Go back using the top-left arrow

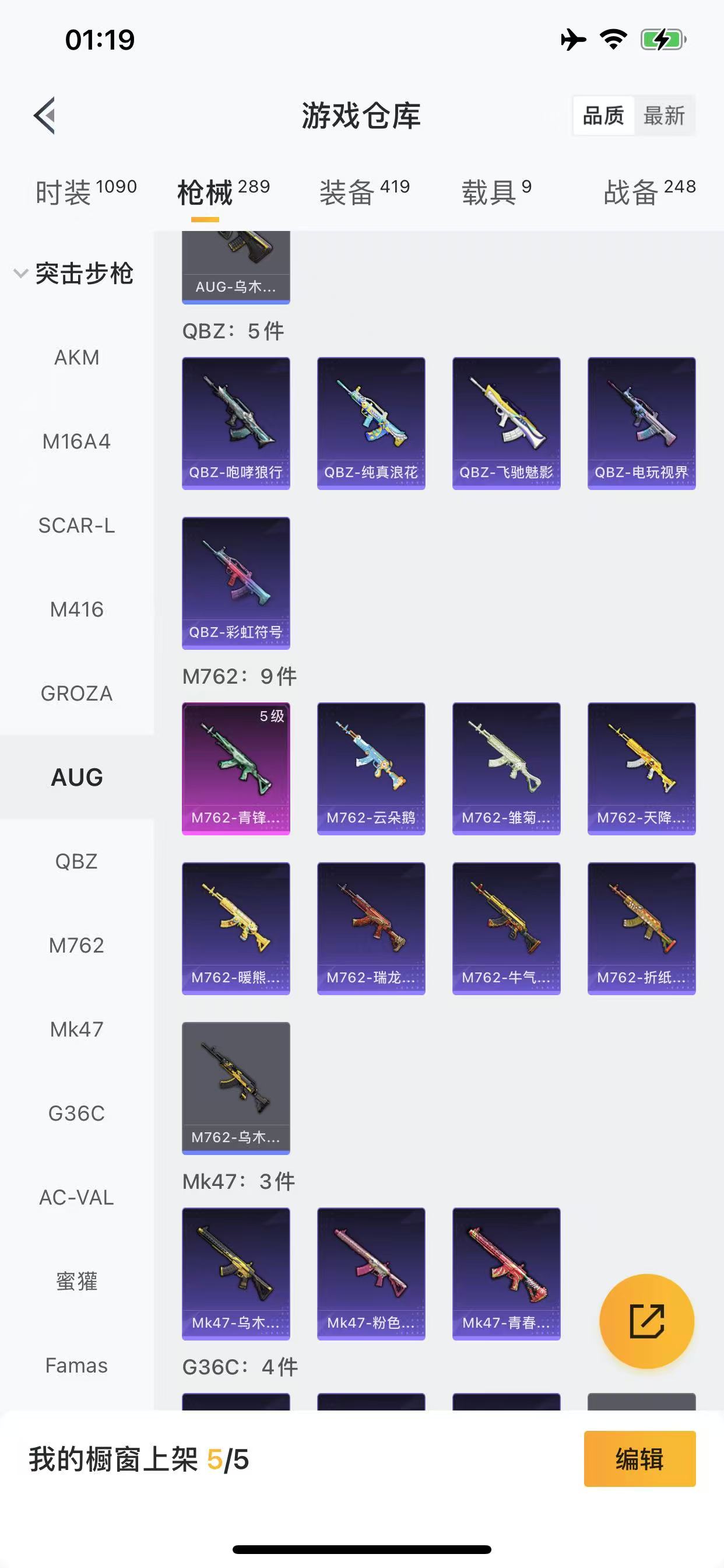[x=44, y=115]
